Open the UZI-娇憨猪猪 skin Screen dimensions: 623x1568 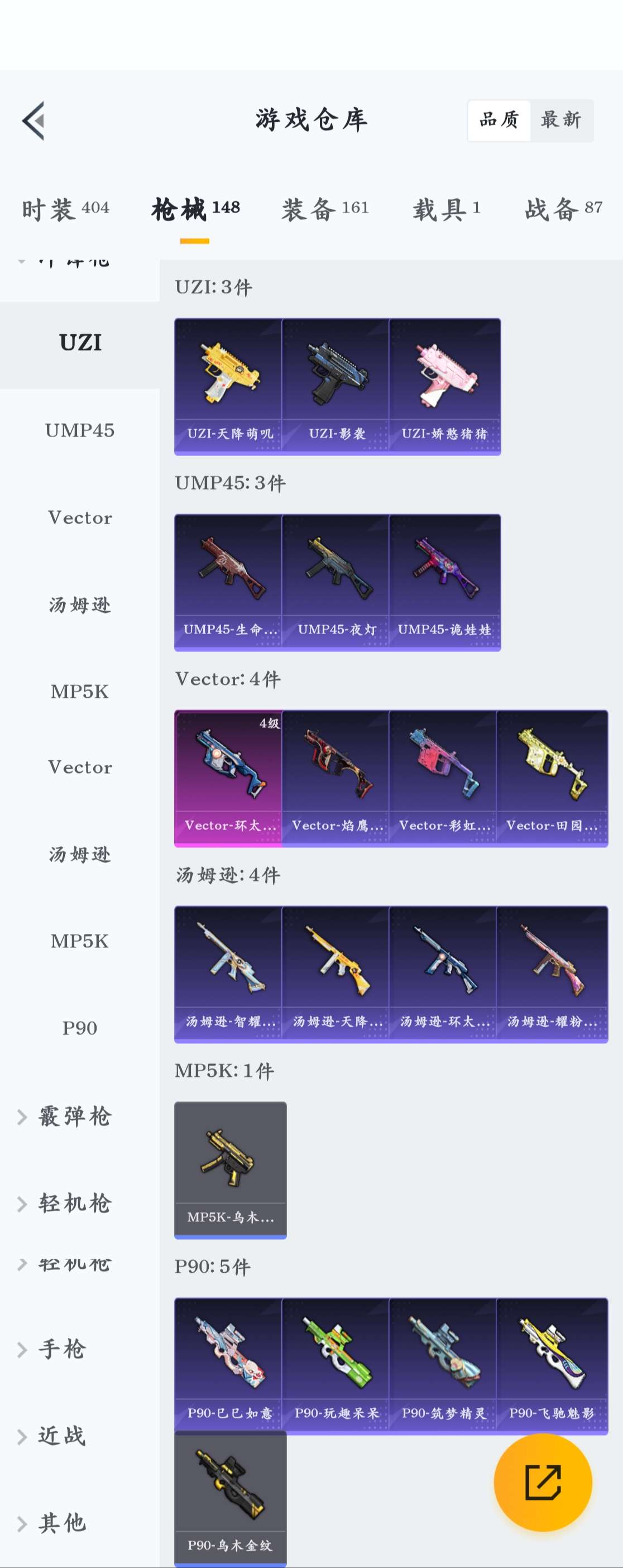tap(444, 386)
